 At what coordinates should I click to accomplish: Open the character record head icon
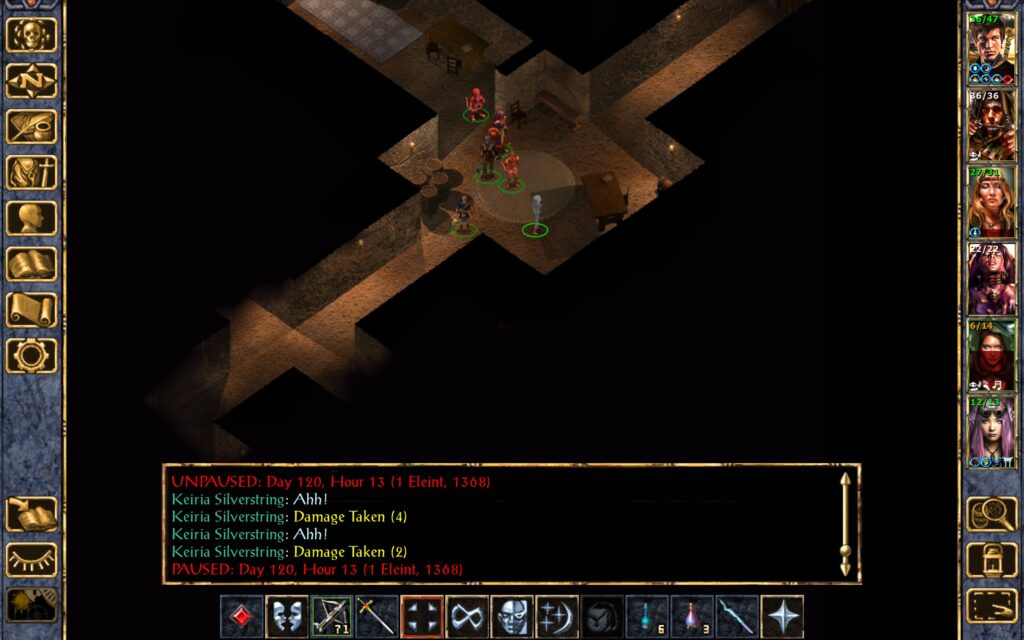point(32,218)
